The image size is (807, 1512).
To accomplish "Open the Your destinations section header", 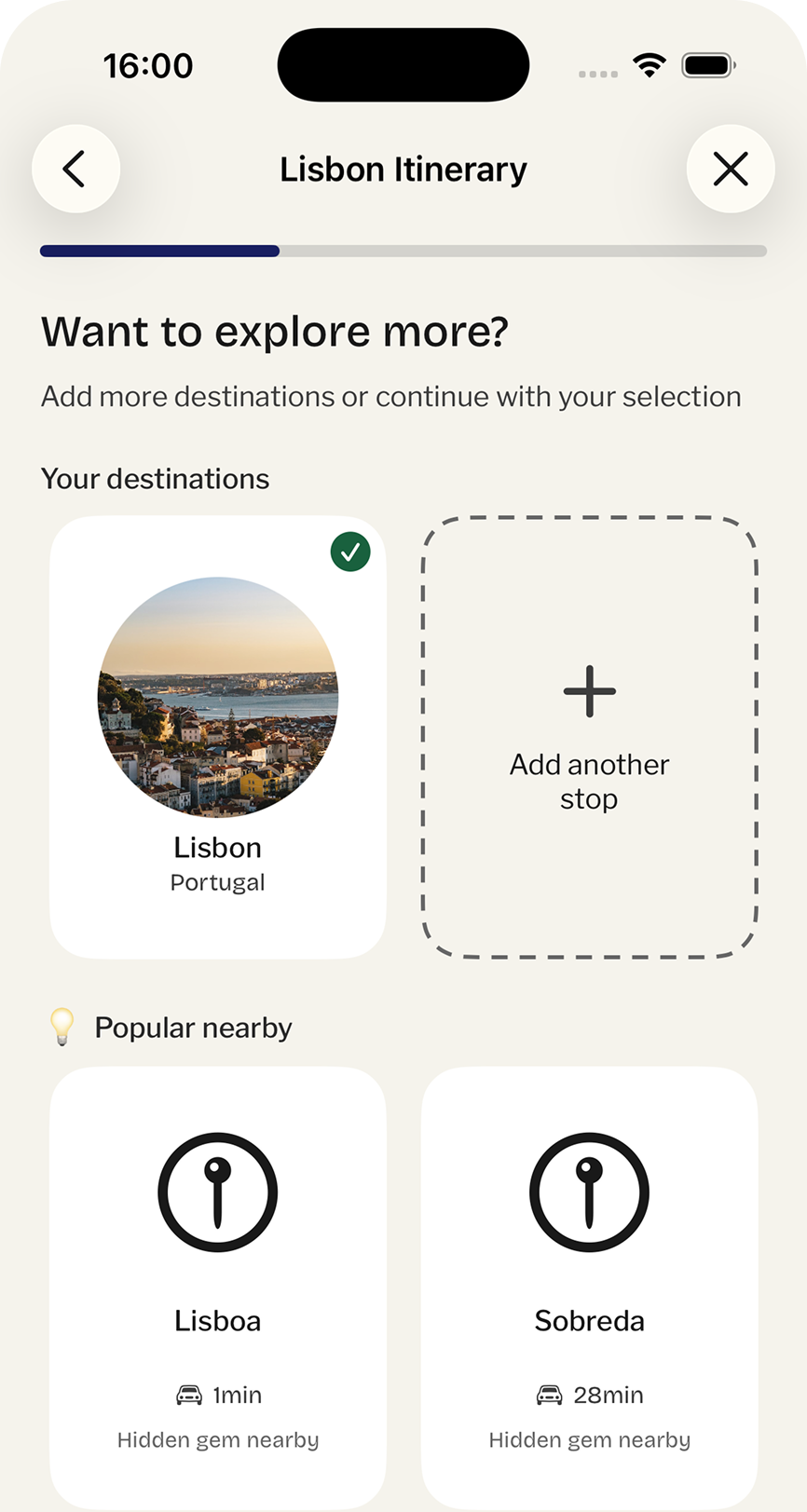I will 155,478.
